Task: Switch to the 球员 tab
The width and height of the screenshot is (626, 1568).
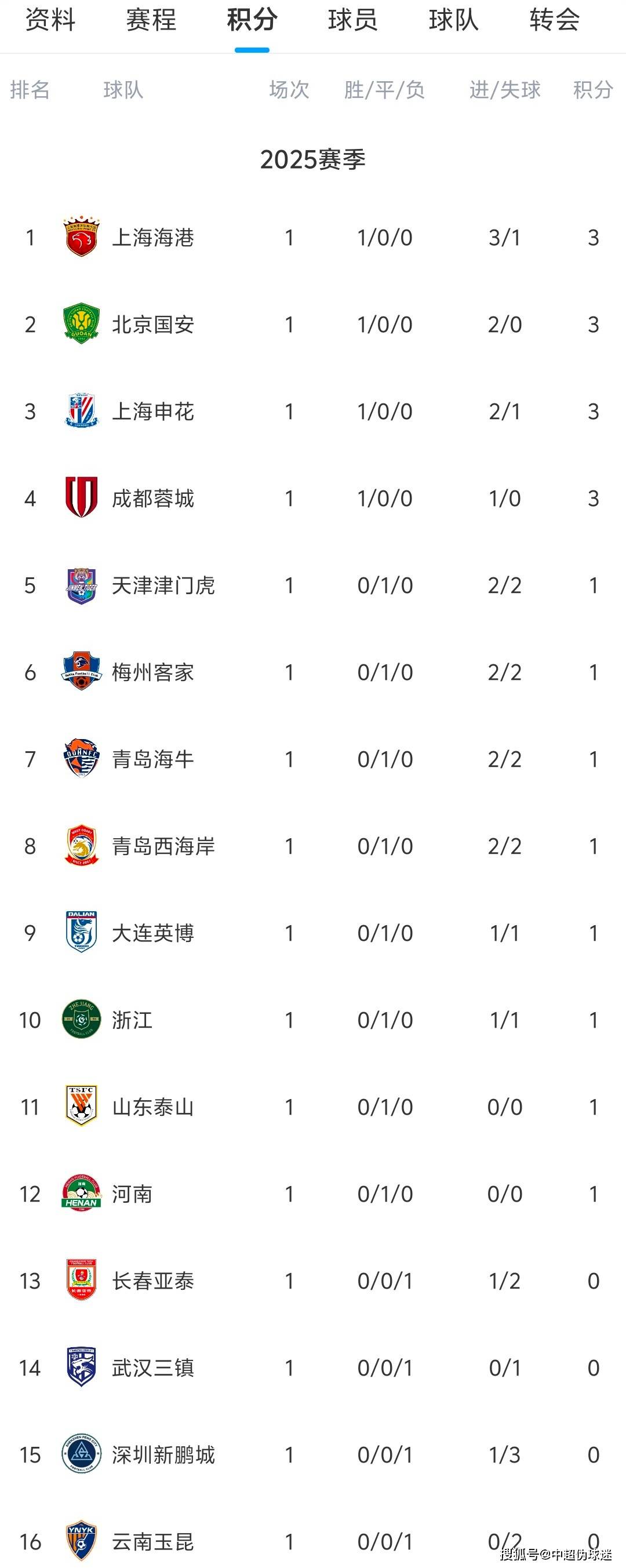Action: [352, 20]
